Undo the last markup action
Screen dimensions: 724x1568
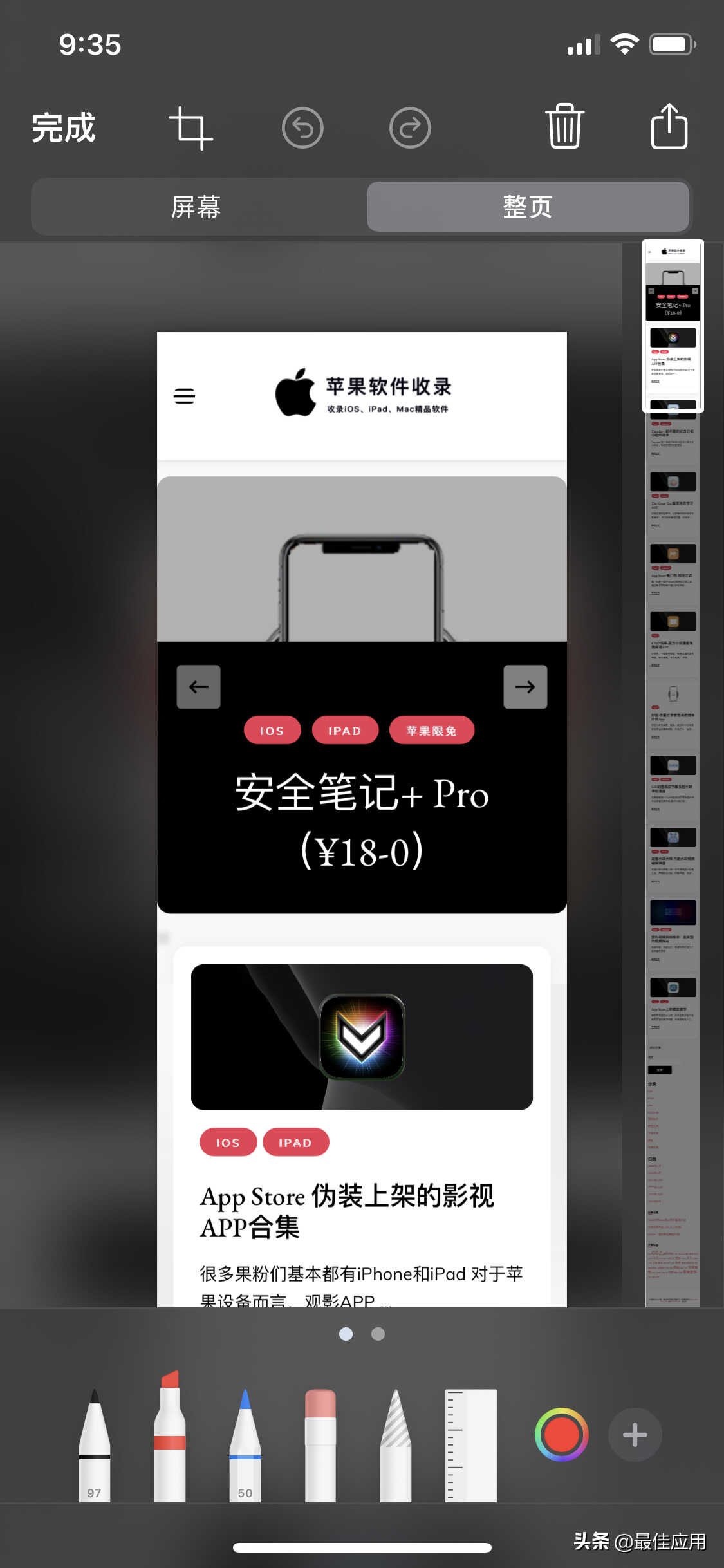point(302,128)
